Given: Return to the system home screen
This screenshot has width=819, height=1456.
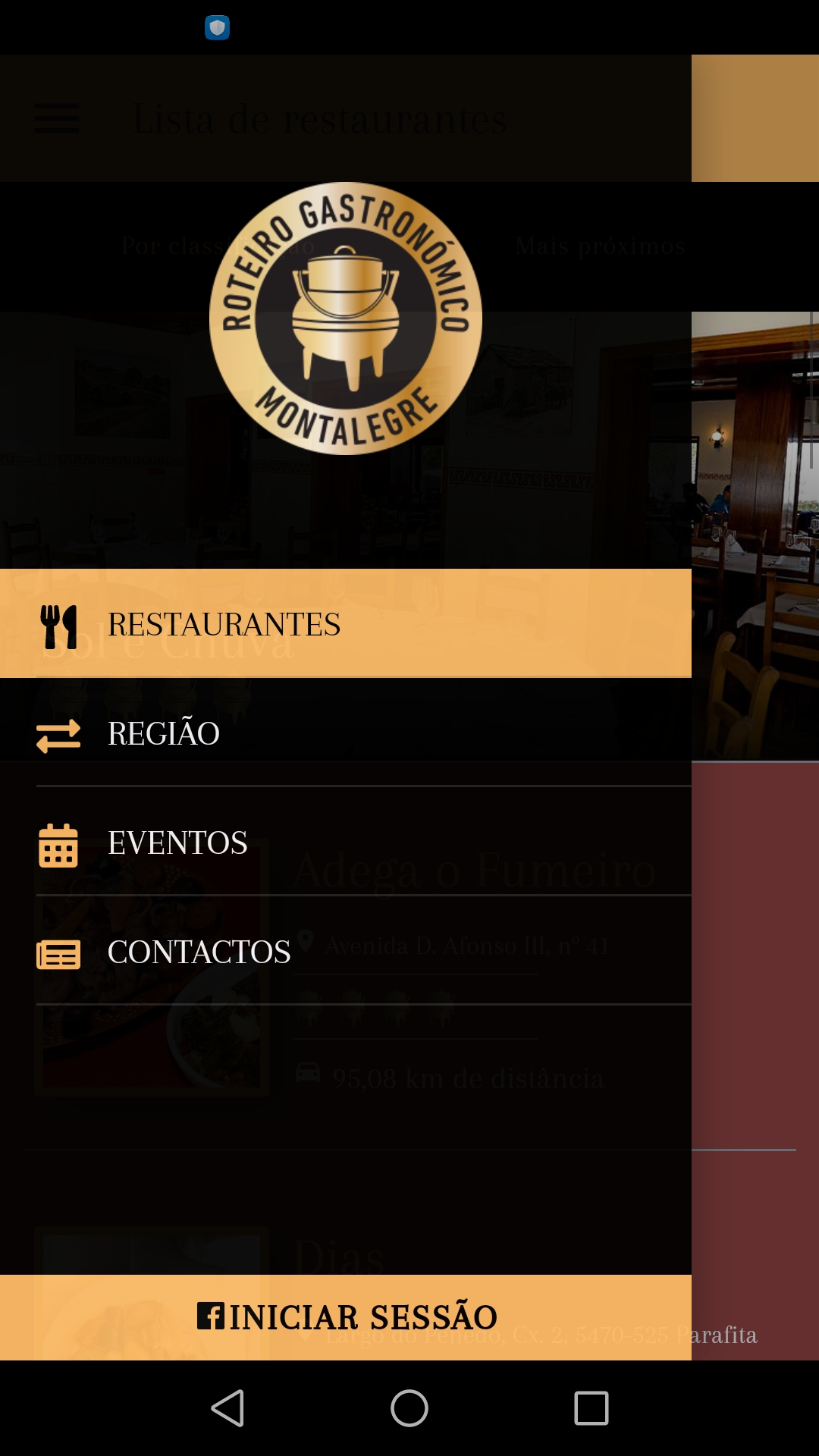Looking at the screenshot, I should (x=409, y=1408).
